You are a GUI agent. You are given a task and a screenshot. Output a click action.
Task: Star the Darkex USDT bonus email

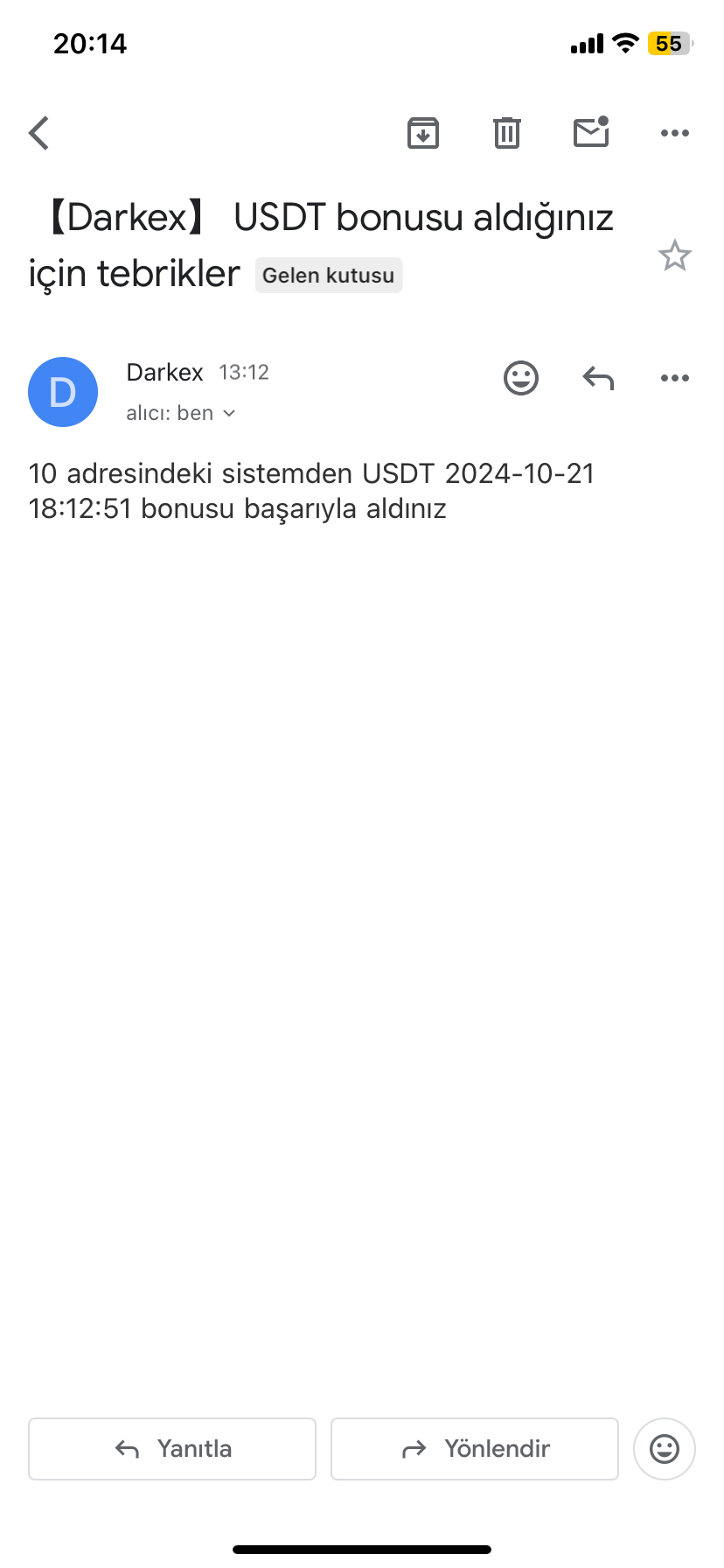coord(675,255)
